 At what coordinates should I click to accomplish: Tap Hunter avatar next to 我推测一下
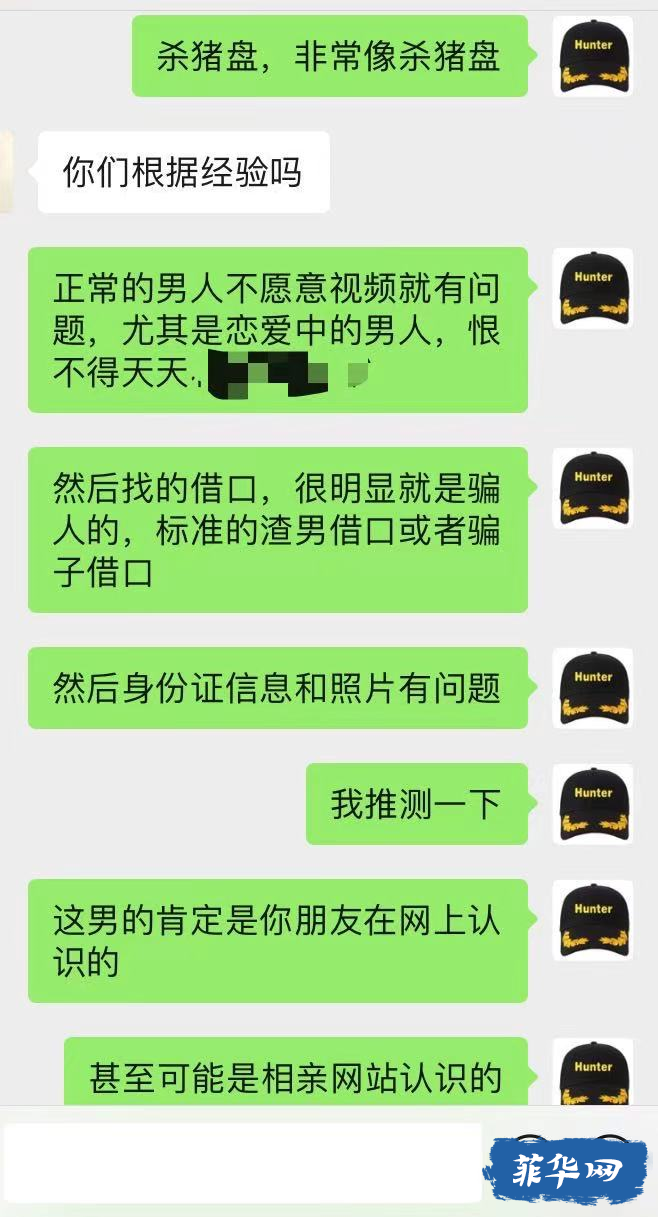593,804
